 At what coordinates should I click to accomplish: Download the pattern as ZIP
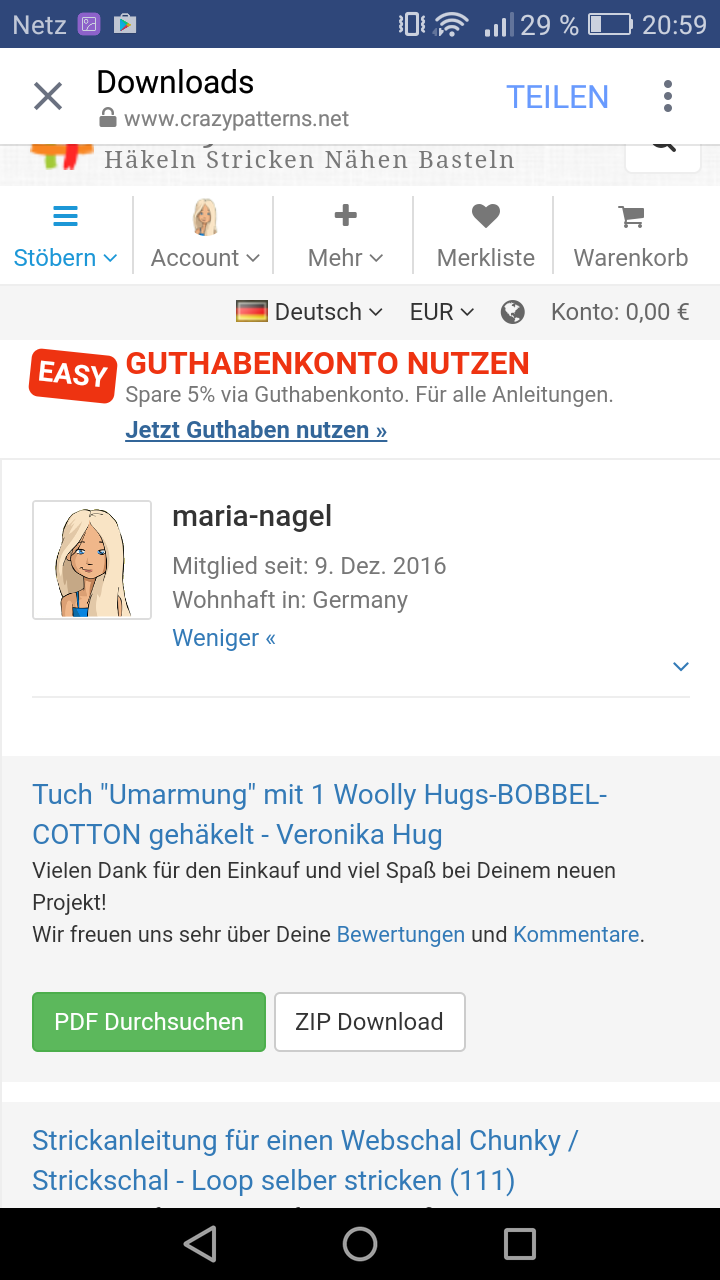pos(369,1022)
